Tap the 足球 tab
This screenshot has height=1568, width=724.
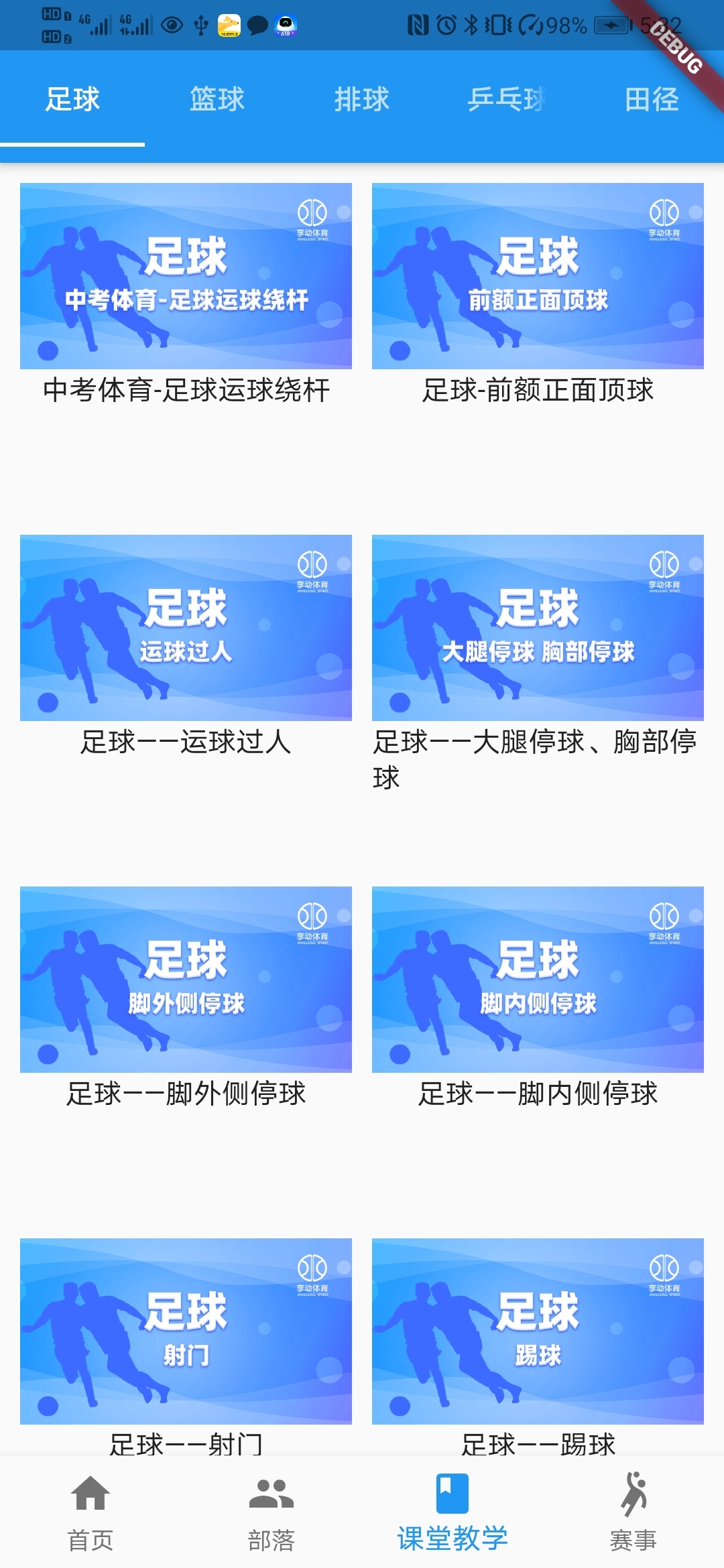(x=72, y=99)
